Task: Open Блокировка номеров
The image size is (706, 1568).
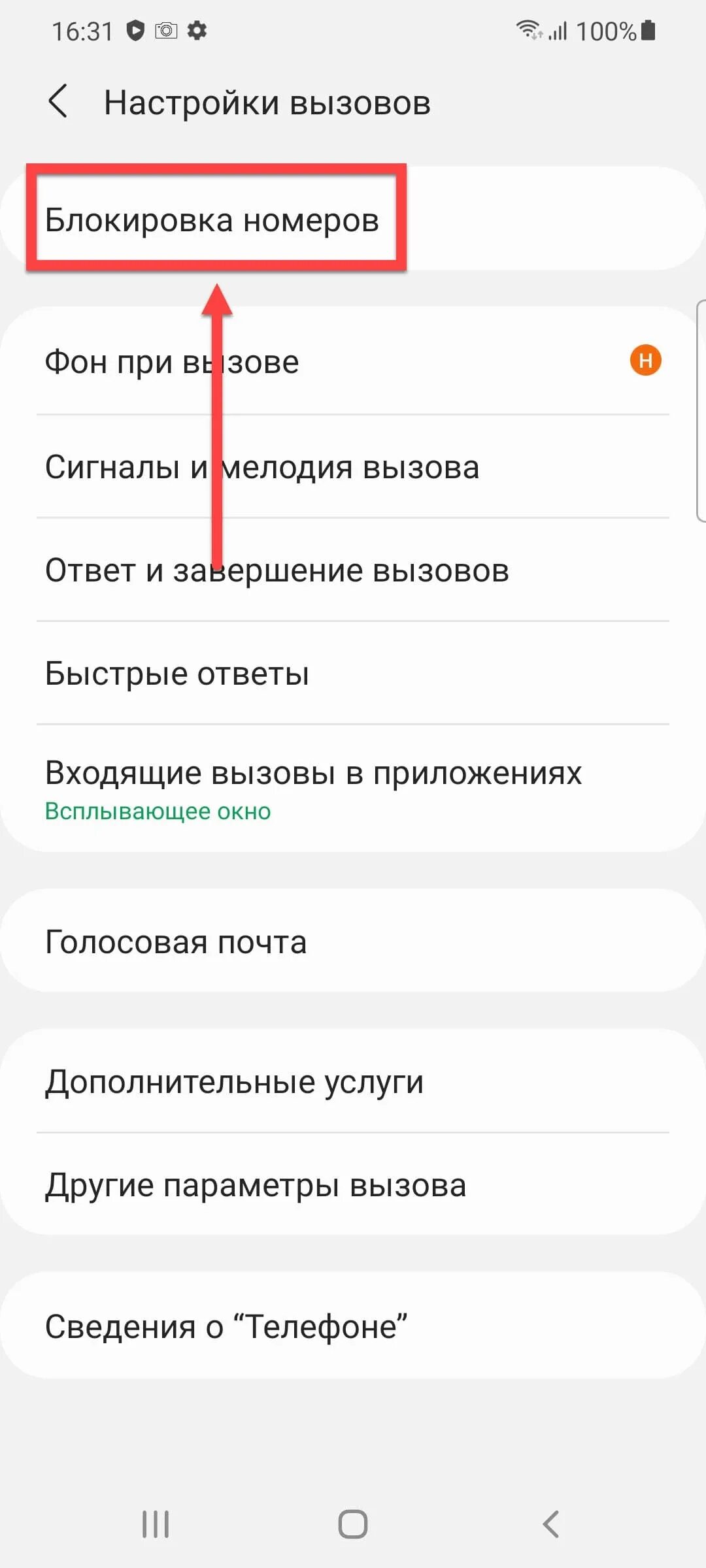Action: 353,219
